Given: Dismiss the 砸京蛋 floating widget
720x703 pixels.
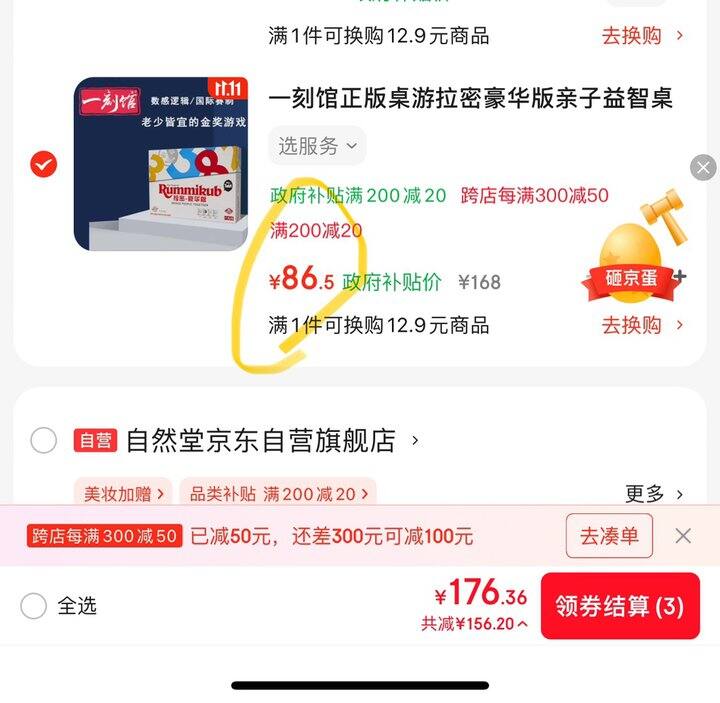Looking at the screenshot, I should pyautogui.click(x=703, y=167).
